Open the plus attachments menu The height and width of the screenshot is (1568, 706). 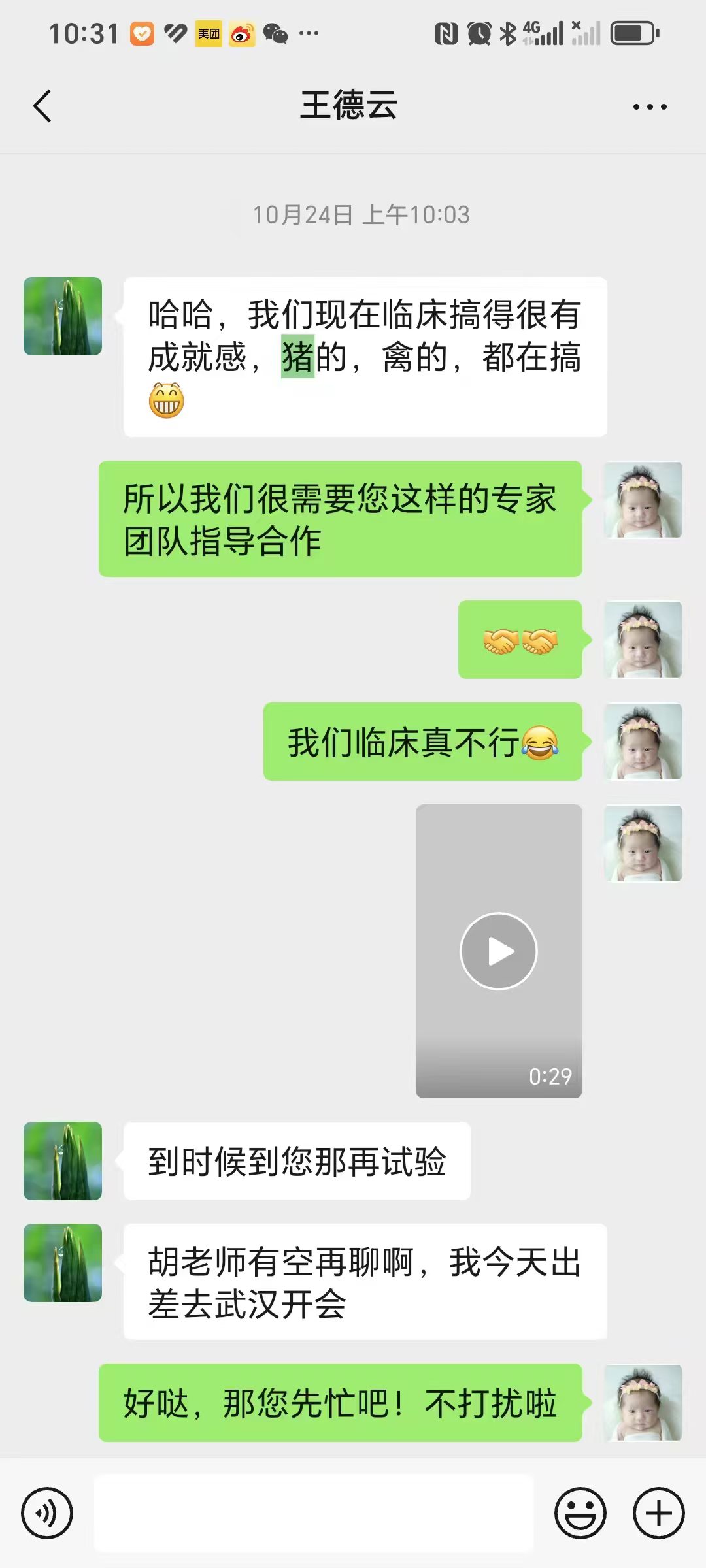658,1513
